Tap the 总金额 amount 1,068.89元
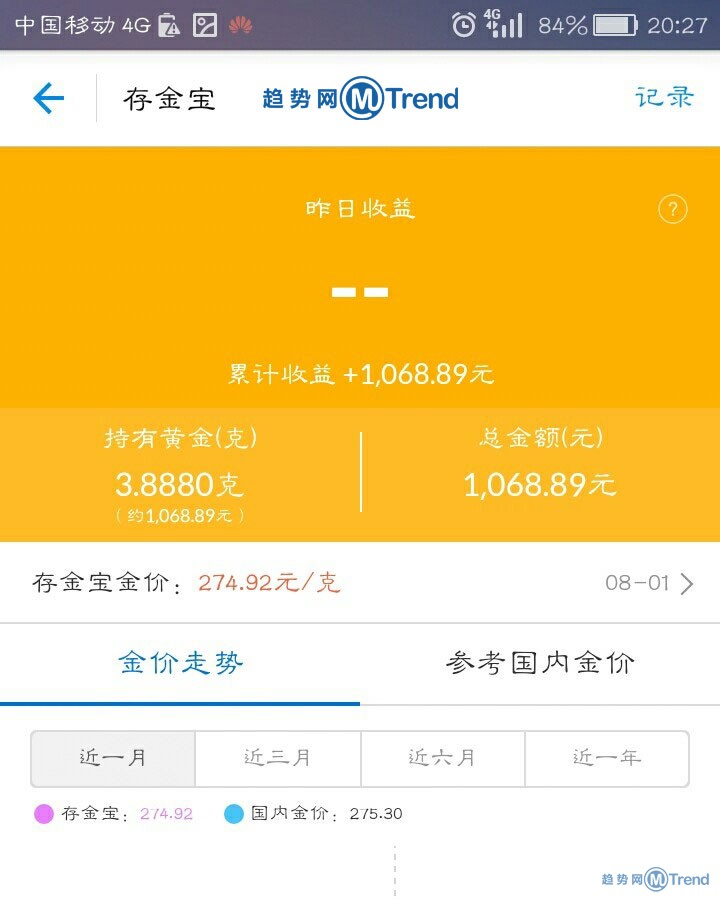 pos(540,485)
